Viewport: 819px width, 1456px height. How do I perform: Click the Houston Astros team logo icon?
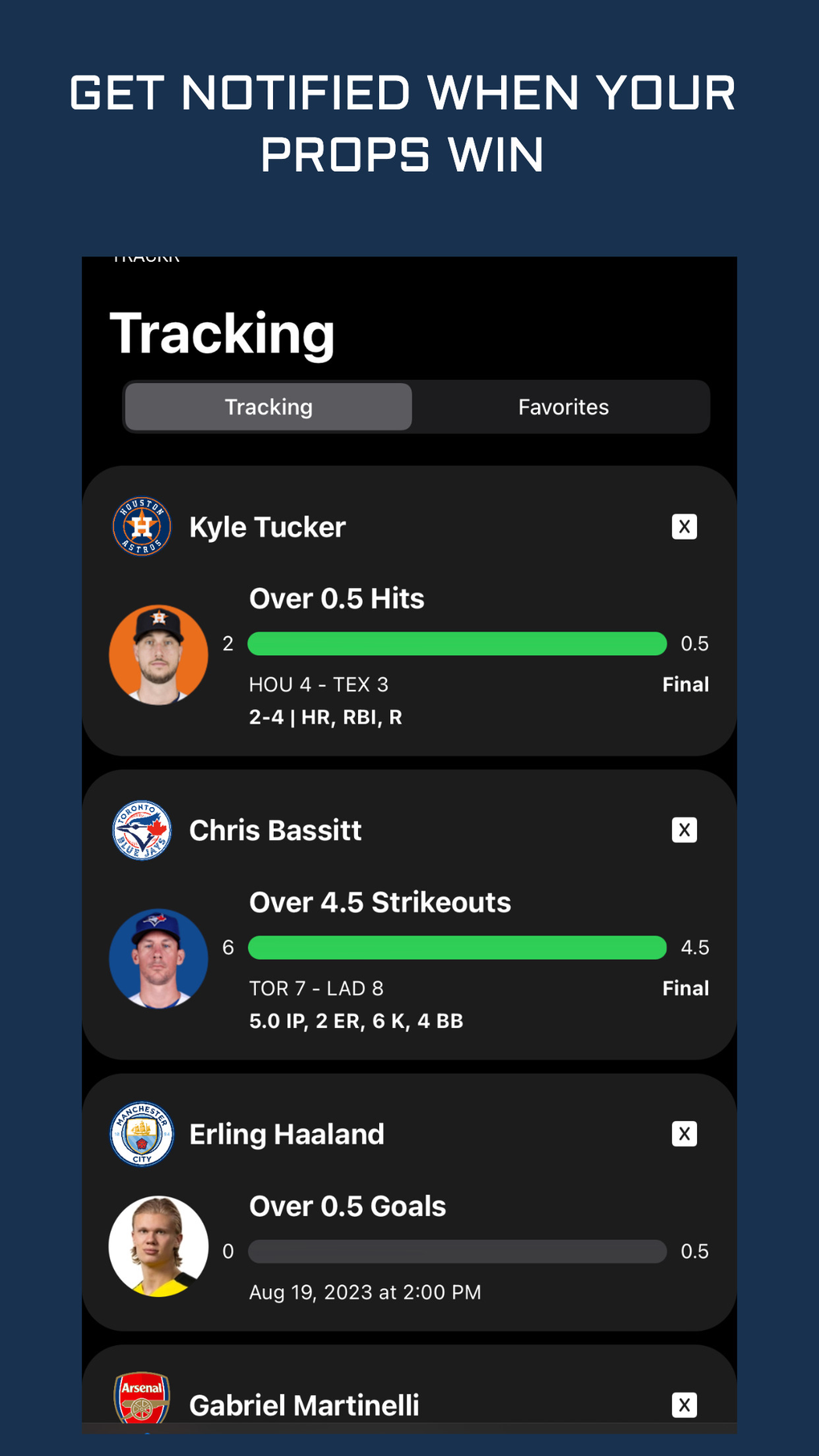141,526
